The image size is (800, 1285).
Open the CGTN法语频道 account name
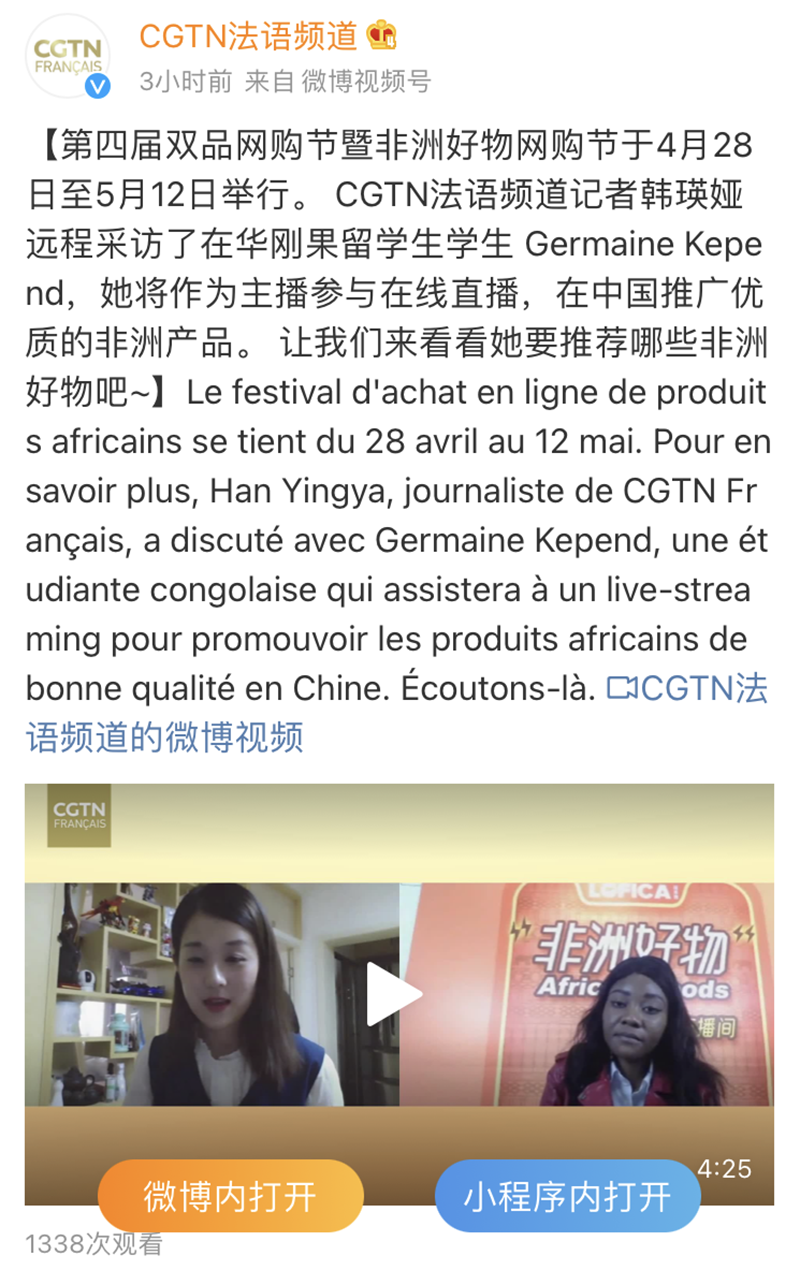tap(247, 36)
